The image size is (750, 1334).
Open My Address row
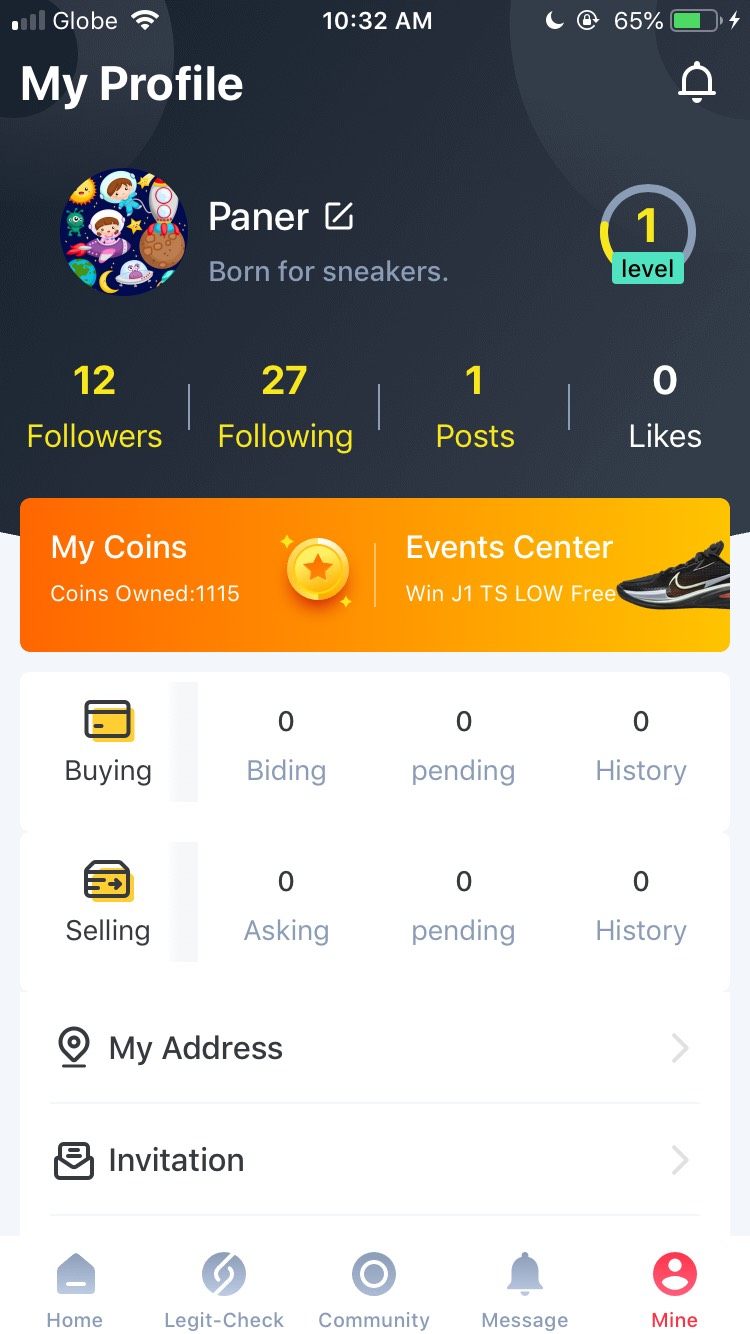(374, 1048)
